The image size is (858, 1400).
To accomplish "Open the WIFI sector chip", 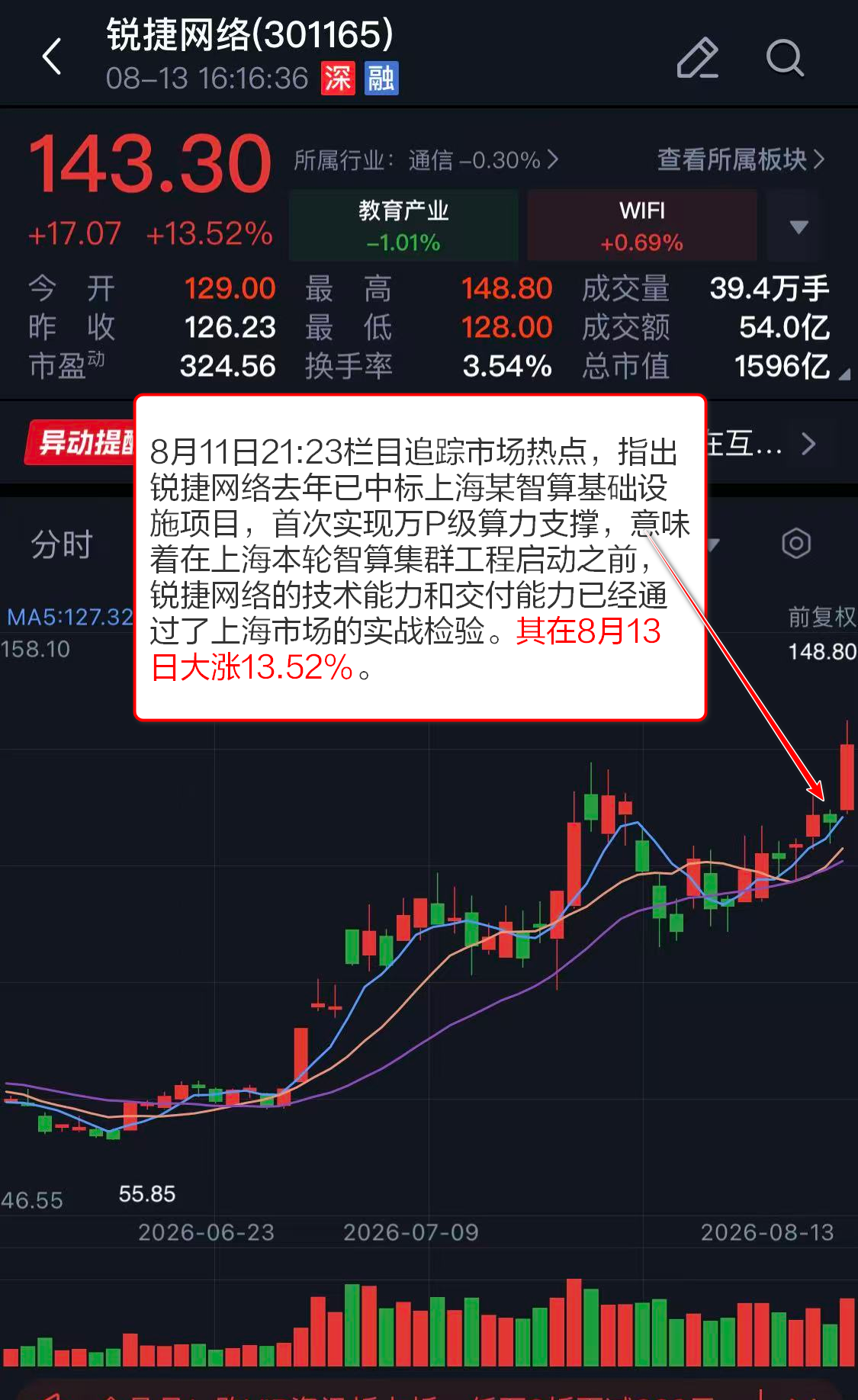I will click(641, 226).
